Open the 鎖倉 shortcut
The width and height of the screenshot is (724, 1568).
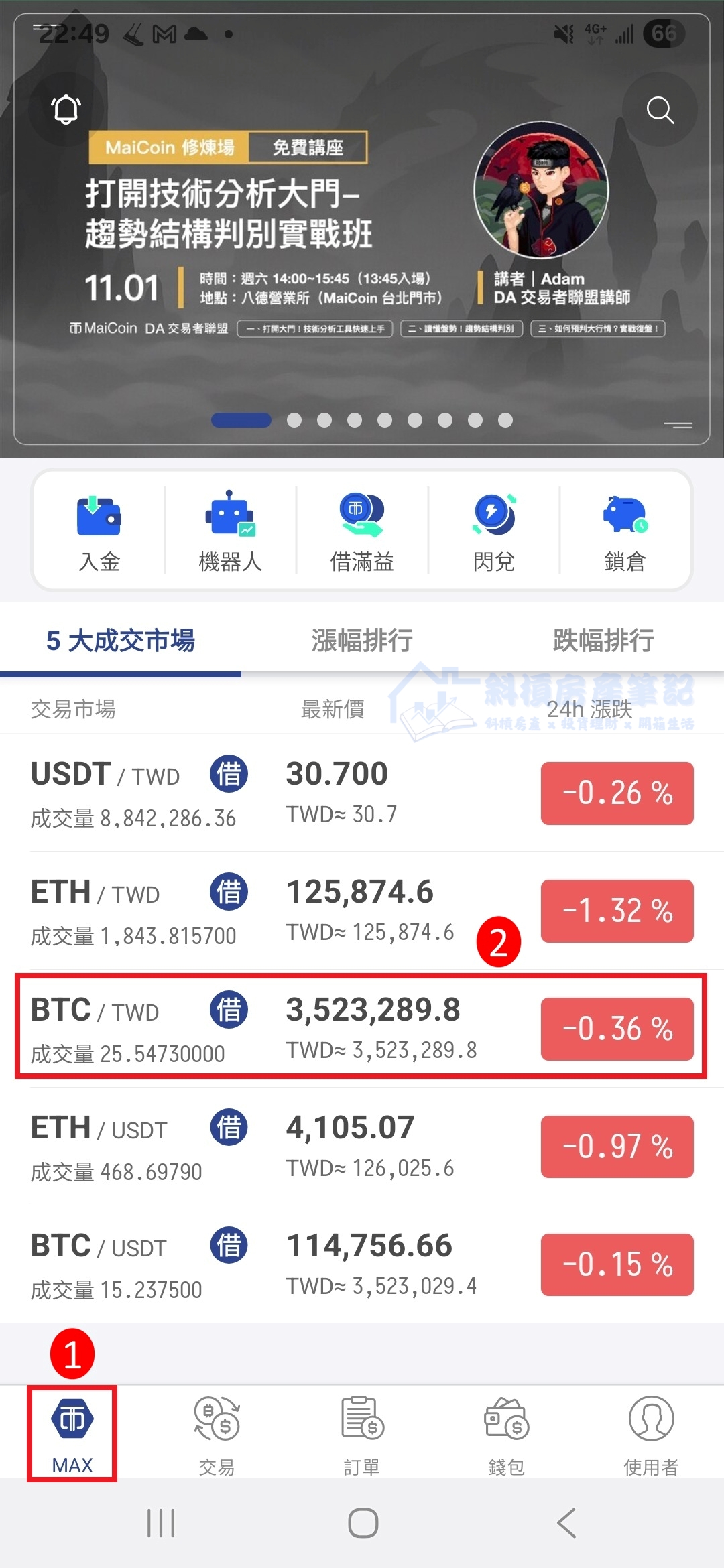pyautogui.click(x=625, y=531)
